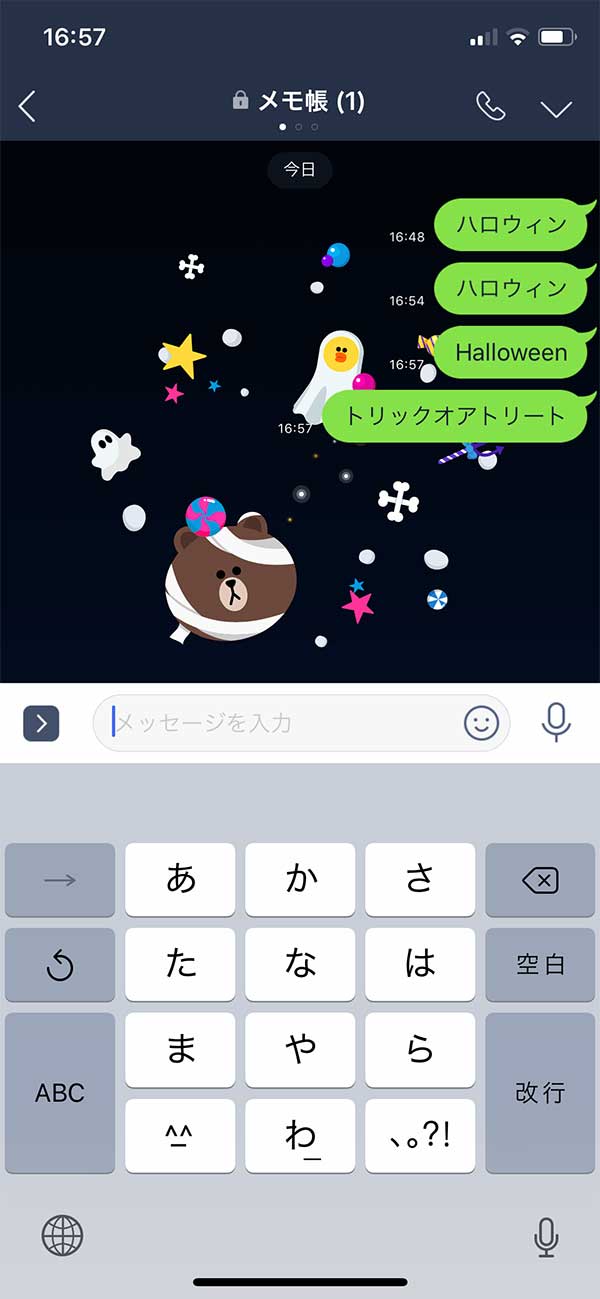Tap the あ key on the keyboard

[180, 880]
